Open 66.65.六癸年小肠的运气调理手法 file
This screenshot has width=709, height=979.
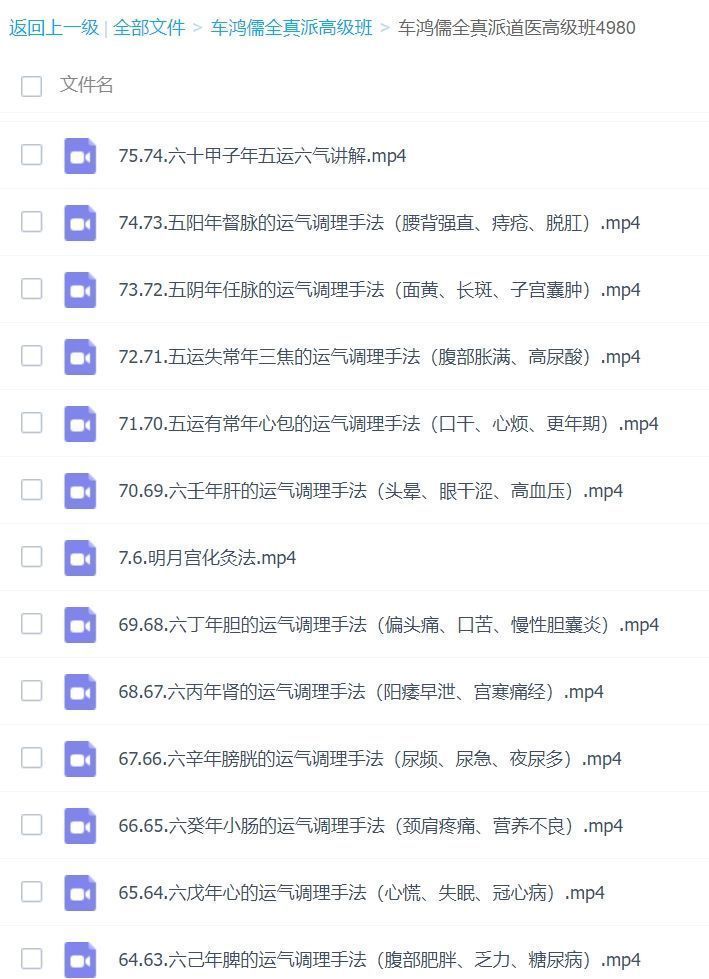(370, 826)
